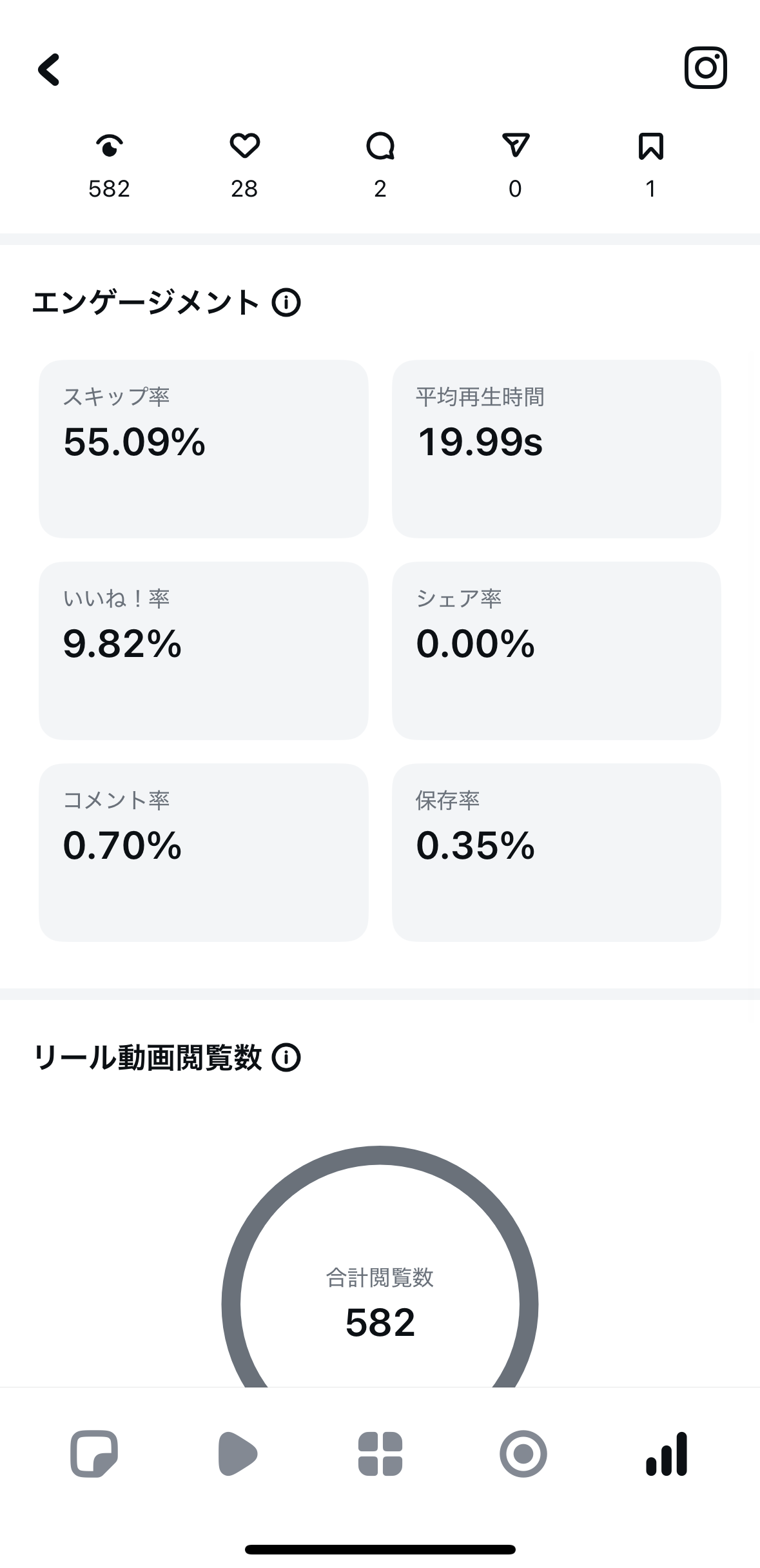Show info for リール動画閲覧数 section
The height and width of the screenshot is (1568, 760).
(286, 1058)
